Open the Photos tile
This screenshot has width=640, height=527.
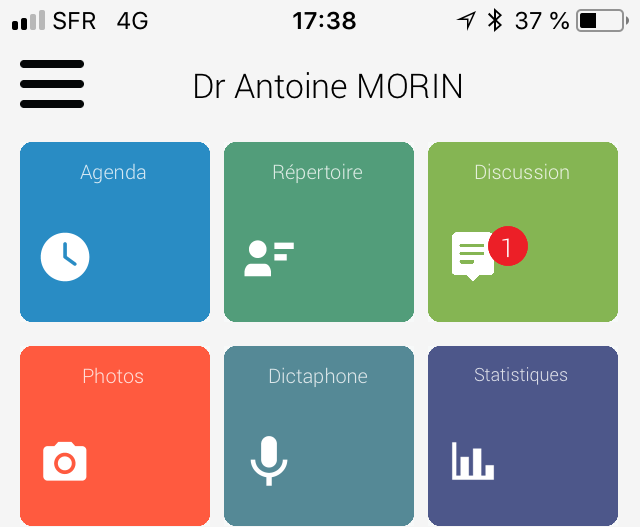coord(115,436)
